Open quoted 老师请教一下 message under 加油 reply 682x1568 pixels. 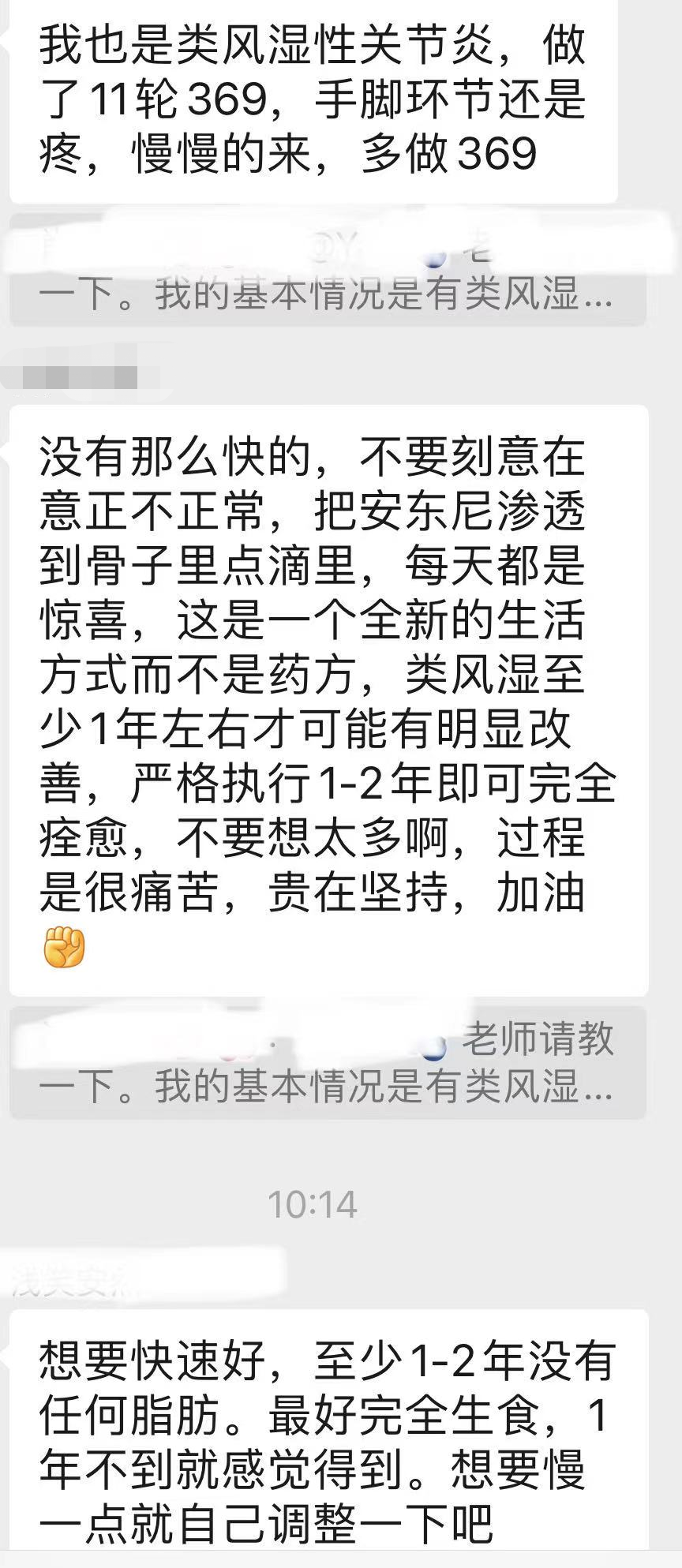pyautogui.click(x=328, y=1062)
